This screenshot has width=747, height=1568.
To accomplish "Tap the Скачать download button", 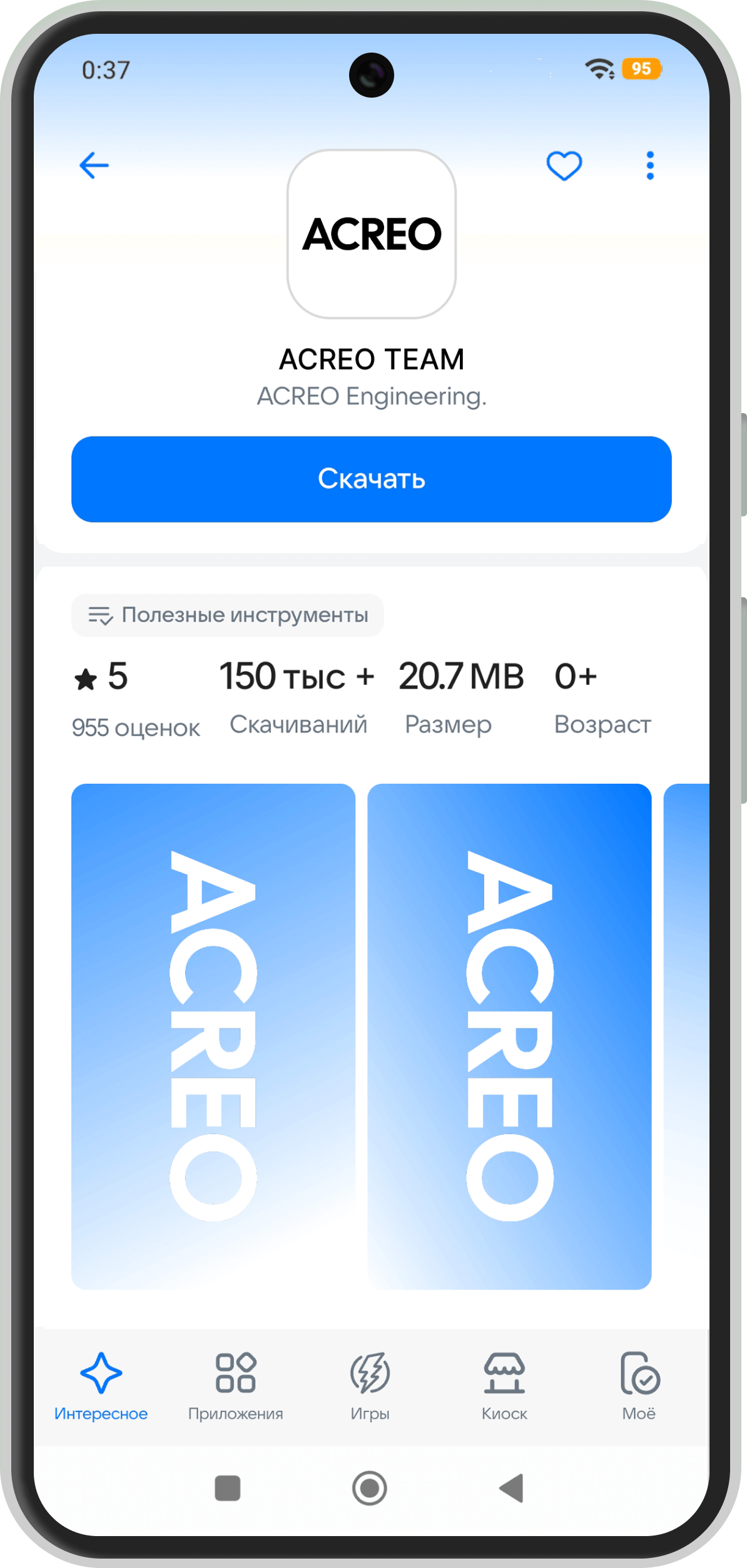I will [x=371, y=479].
